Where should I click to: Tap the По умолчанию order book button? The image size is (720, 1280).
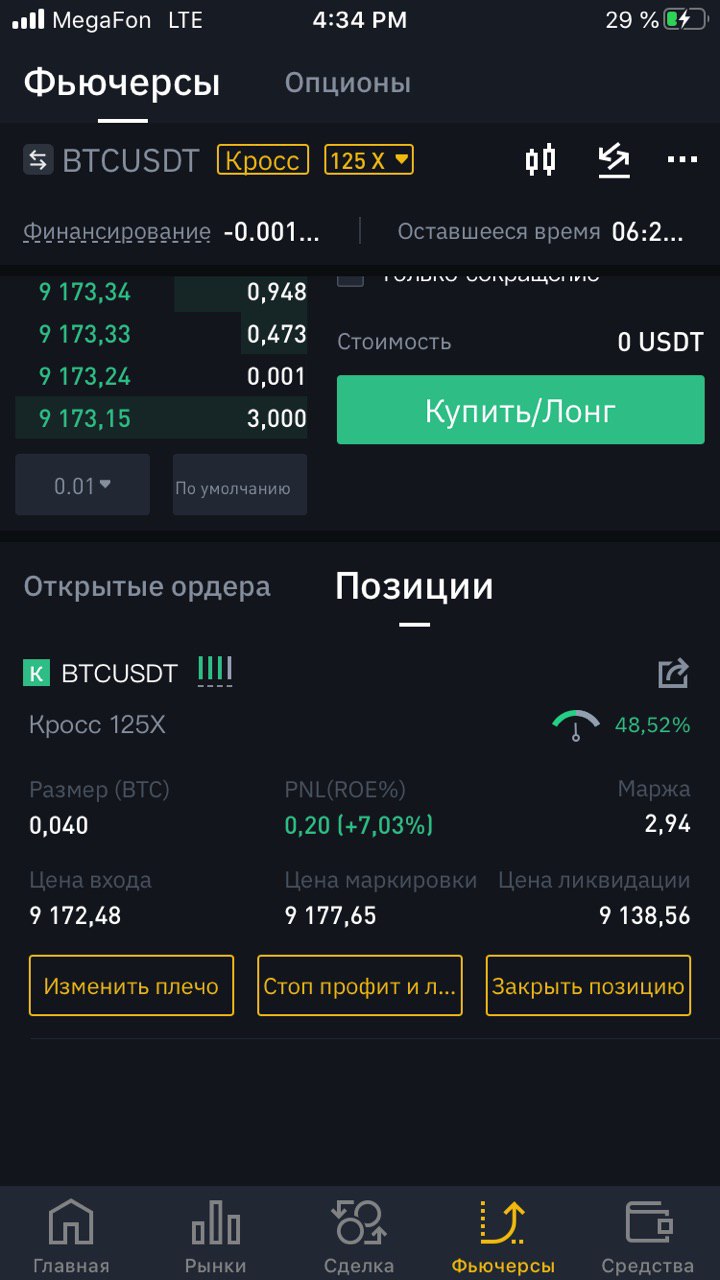(240, 485)
